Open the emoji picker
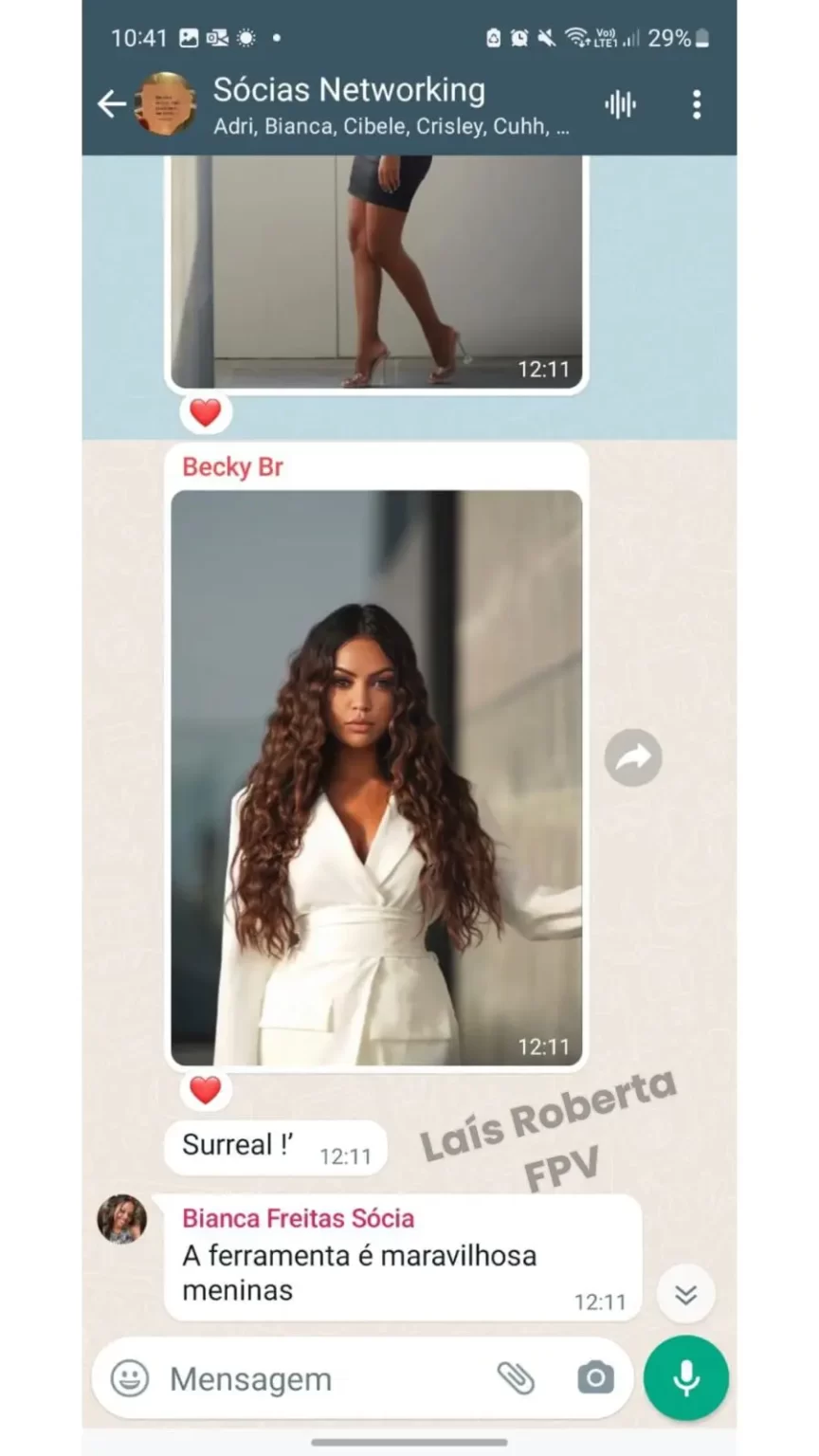 click(x=130, y=1378)
